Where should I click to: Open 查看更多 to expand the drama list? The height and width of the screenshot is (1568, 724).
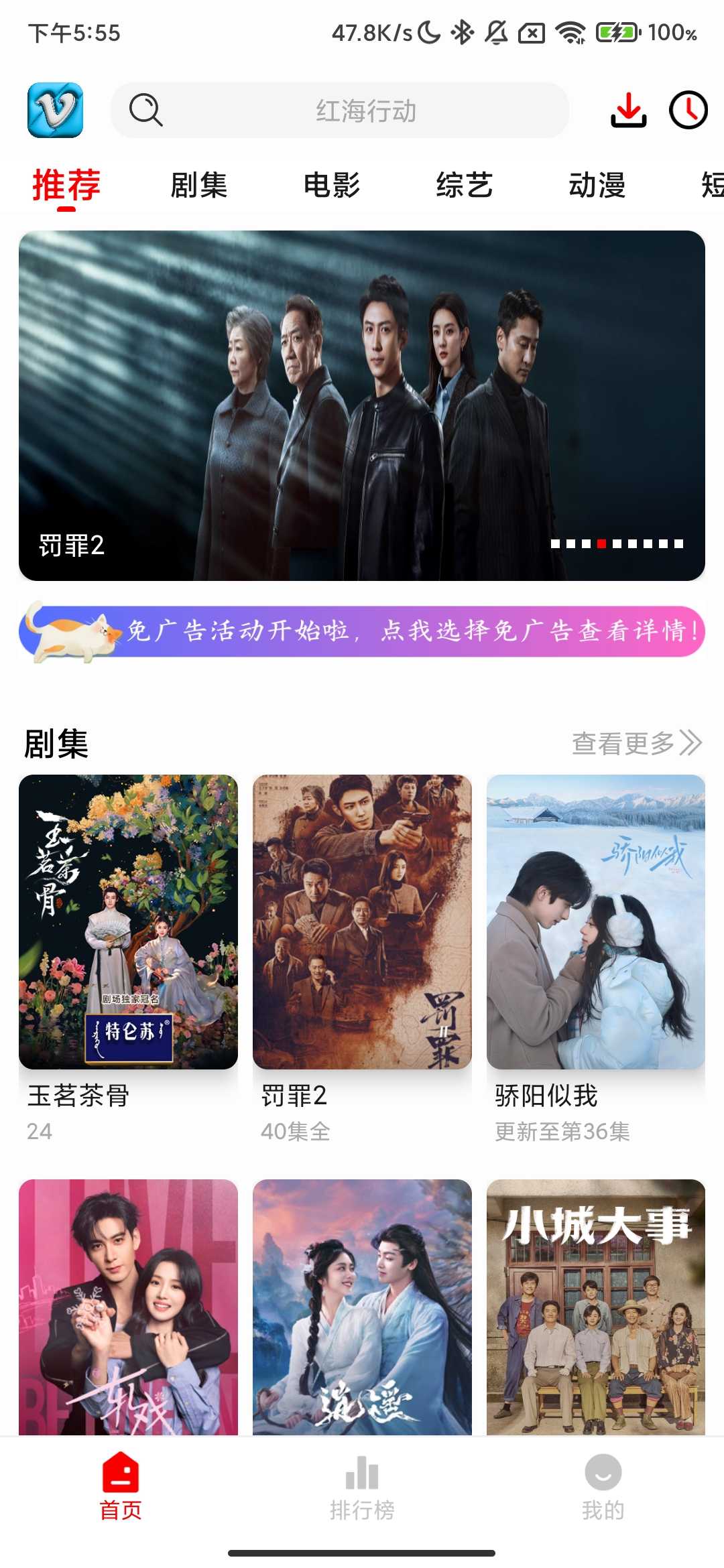pos(636,742)
